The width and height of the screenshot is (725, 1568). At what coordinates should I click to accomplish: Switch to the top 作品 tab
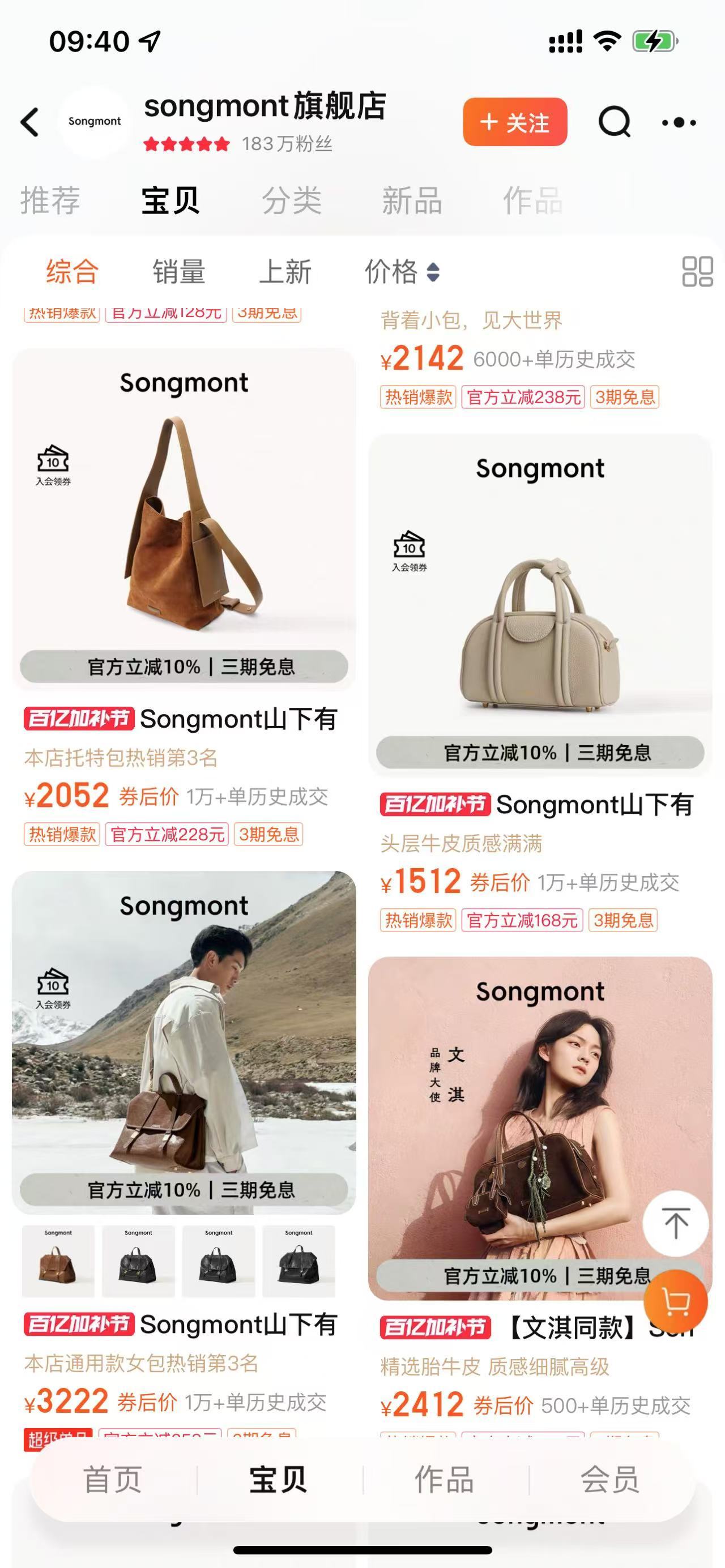(x=532, y=200)
